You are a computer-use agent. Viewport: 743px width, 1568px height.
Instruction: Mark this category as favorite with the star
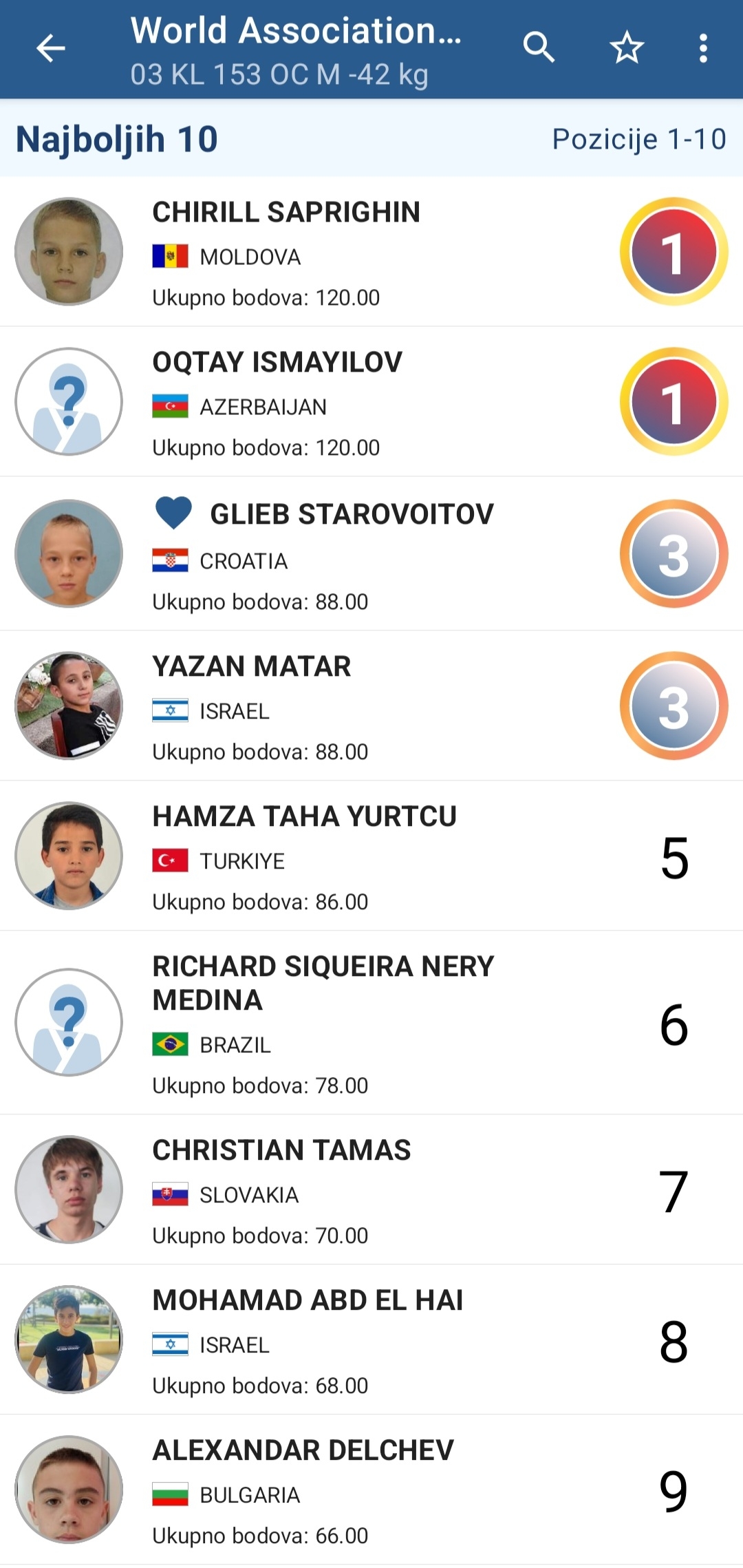click(626, 48)
